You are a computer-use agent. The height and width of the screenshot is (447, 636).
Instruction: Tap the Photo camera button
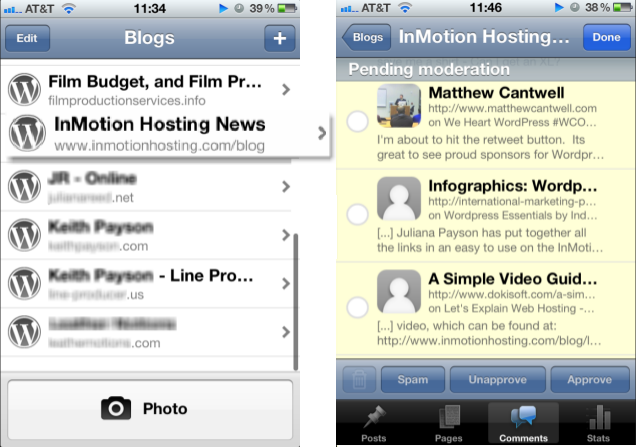pyautogui.click(x=149, y=408)
